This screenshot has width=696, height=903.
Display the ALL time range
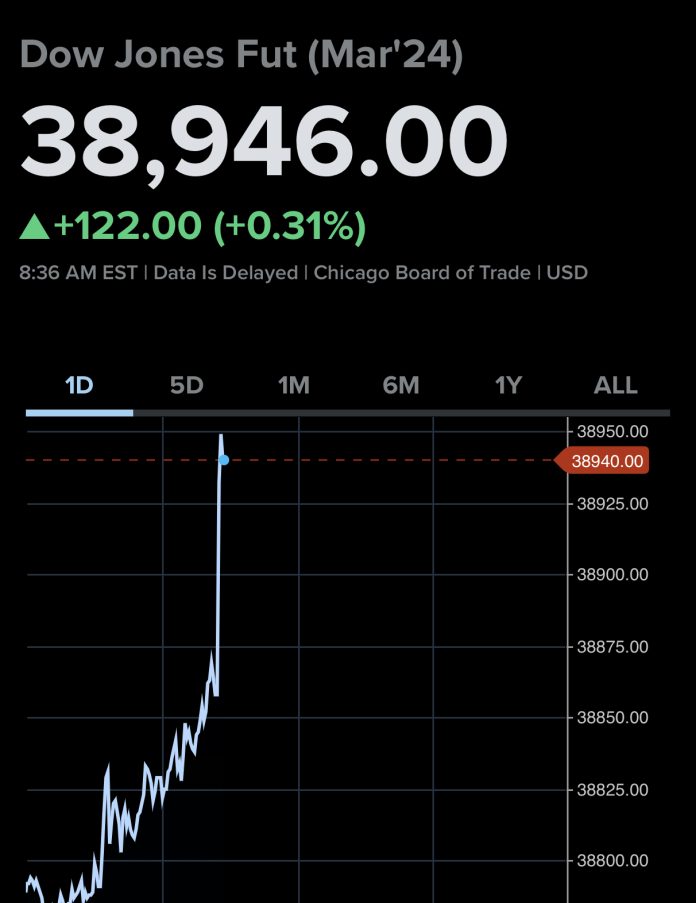coord(615,386)
